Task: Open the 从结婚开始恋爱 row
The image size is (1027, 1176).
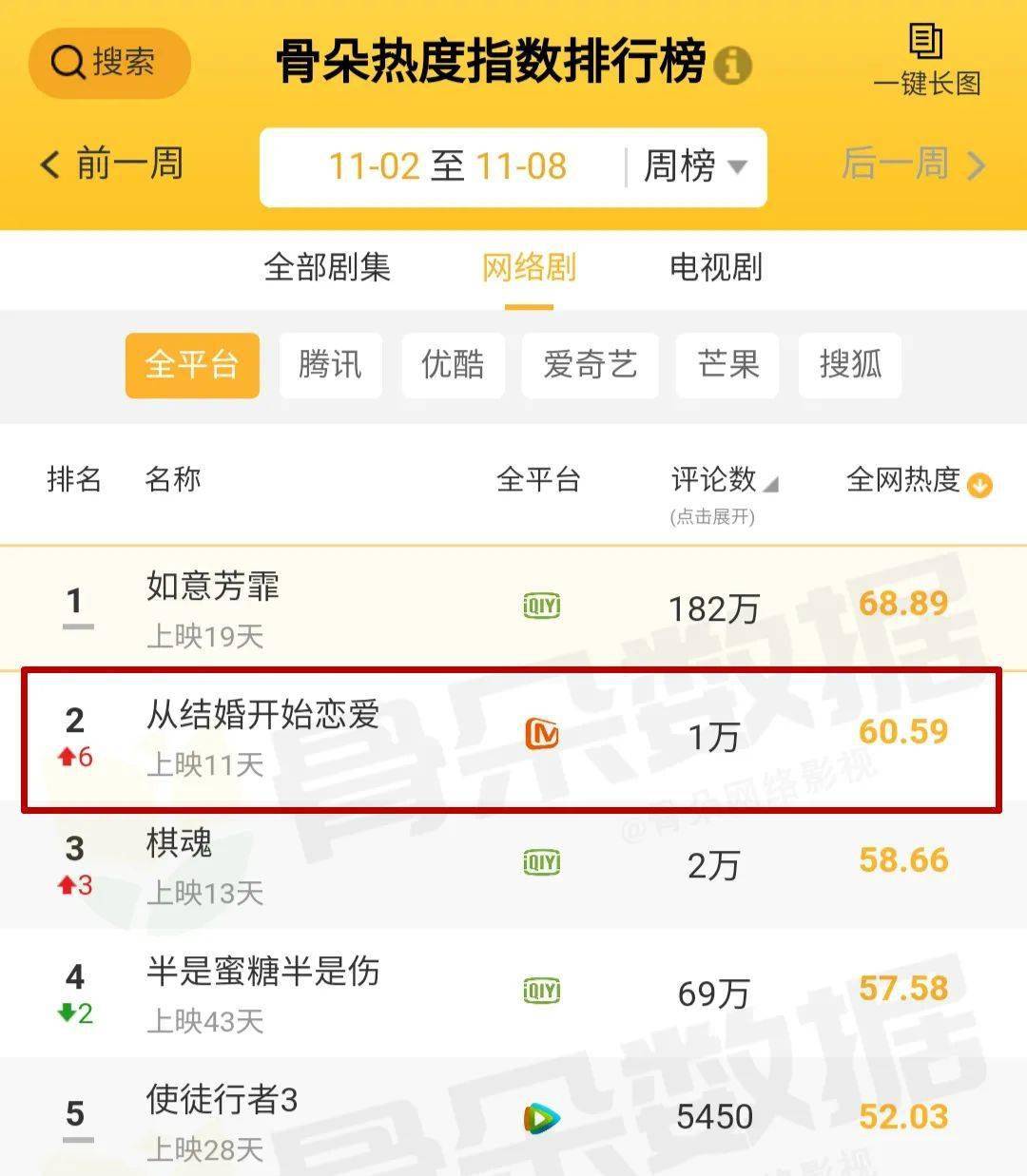Action: tap(263, 715)
